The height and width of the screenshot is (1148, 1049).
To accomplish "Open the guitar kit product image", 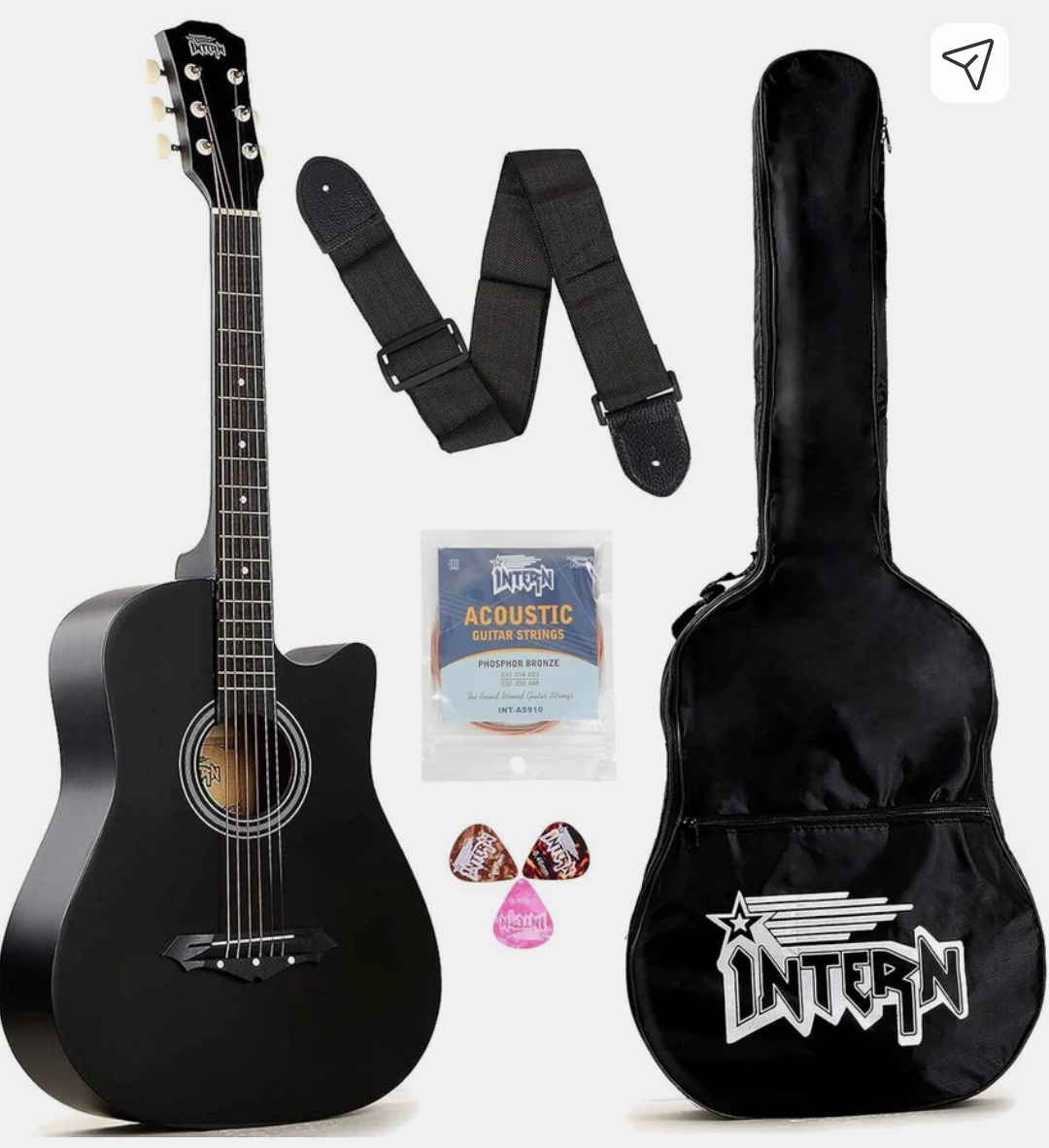I will click(524, 583).
